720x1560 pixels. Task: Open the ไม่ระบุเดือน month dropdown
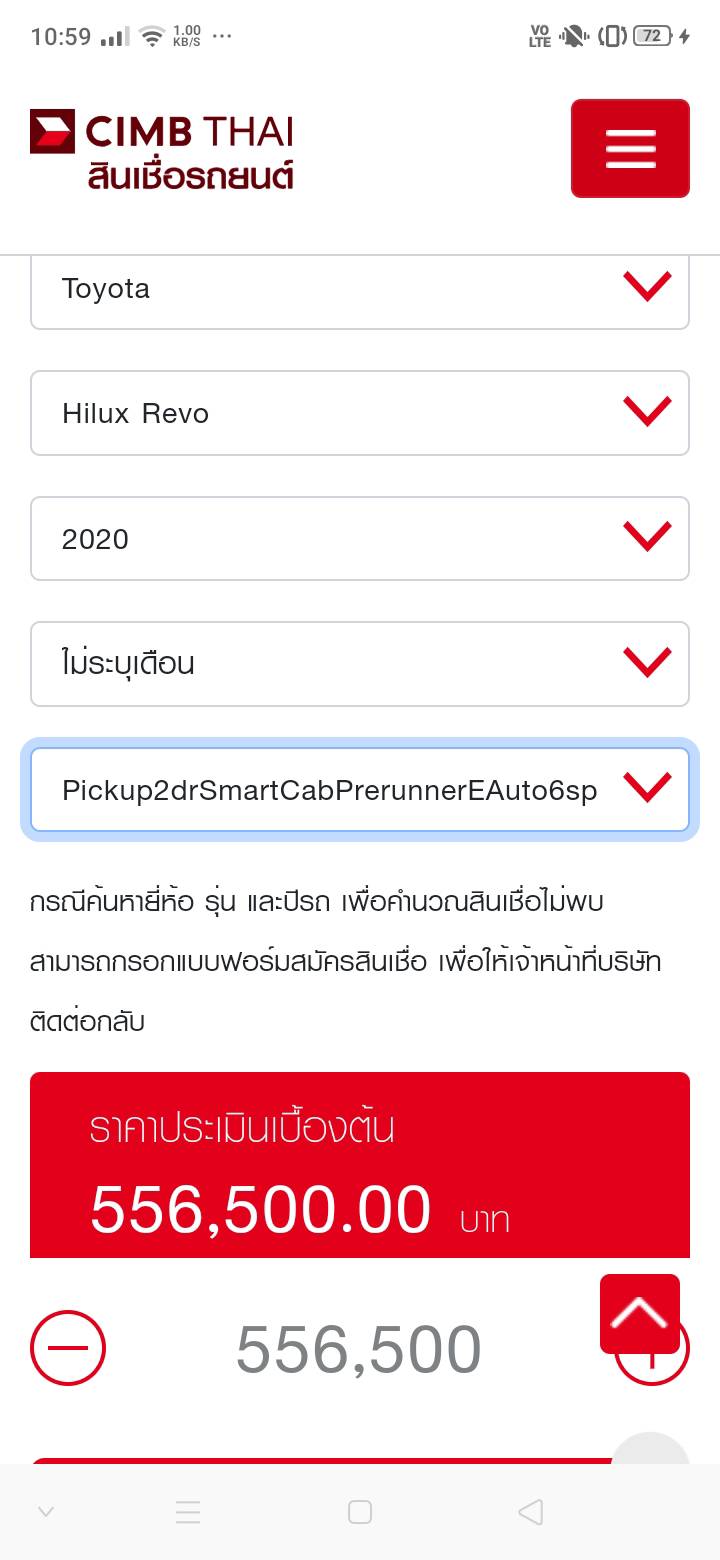click(360, 664)
